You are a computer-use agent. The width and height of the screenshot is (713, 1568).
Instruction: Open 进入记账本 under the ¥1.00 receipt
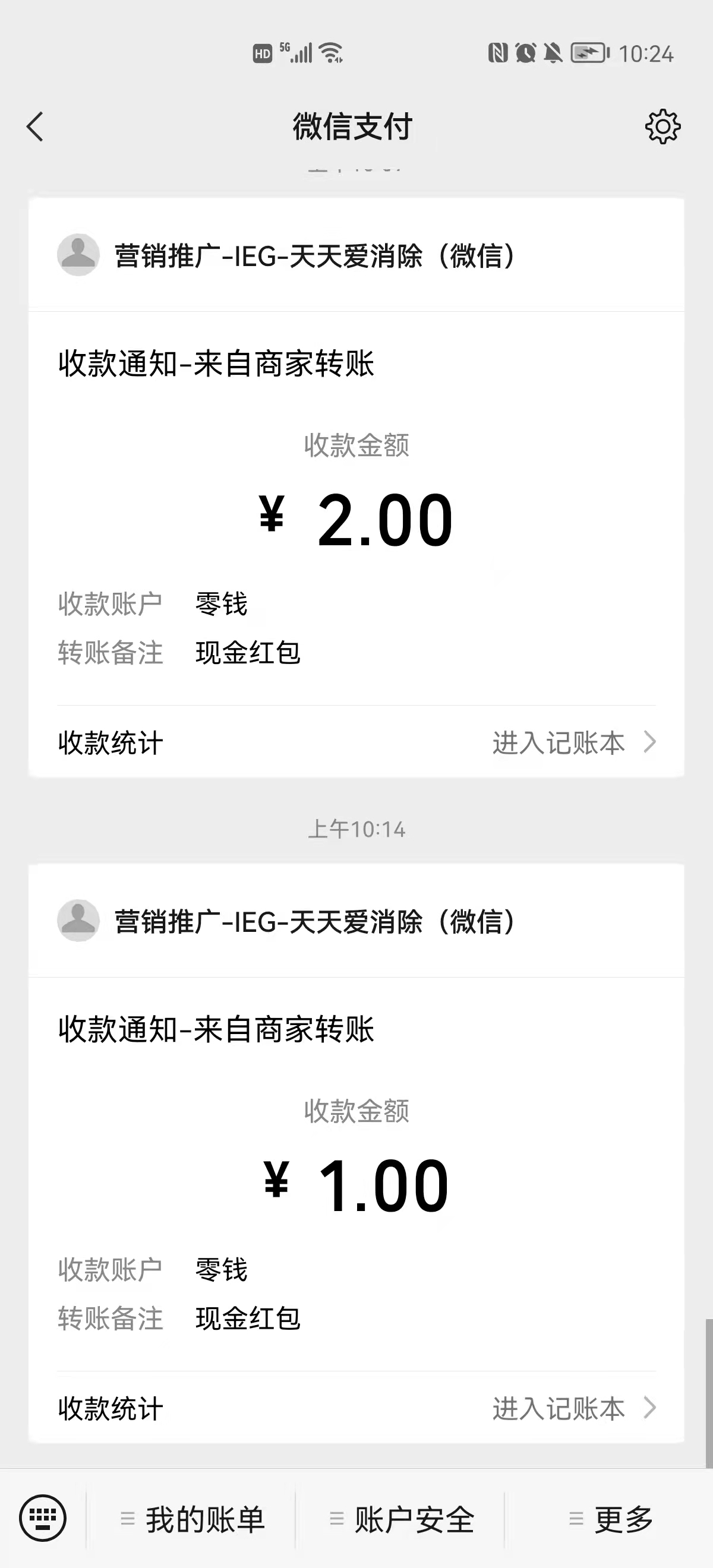click(x=572, y=1408)
